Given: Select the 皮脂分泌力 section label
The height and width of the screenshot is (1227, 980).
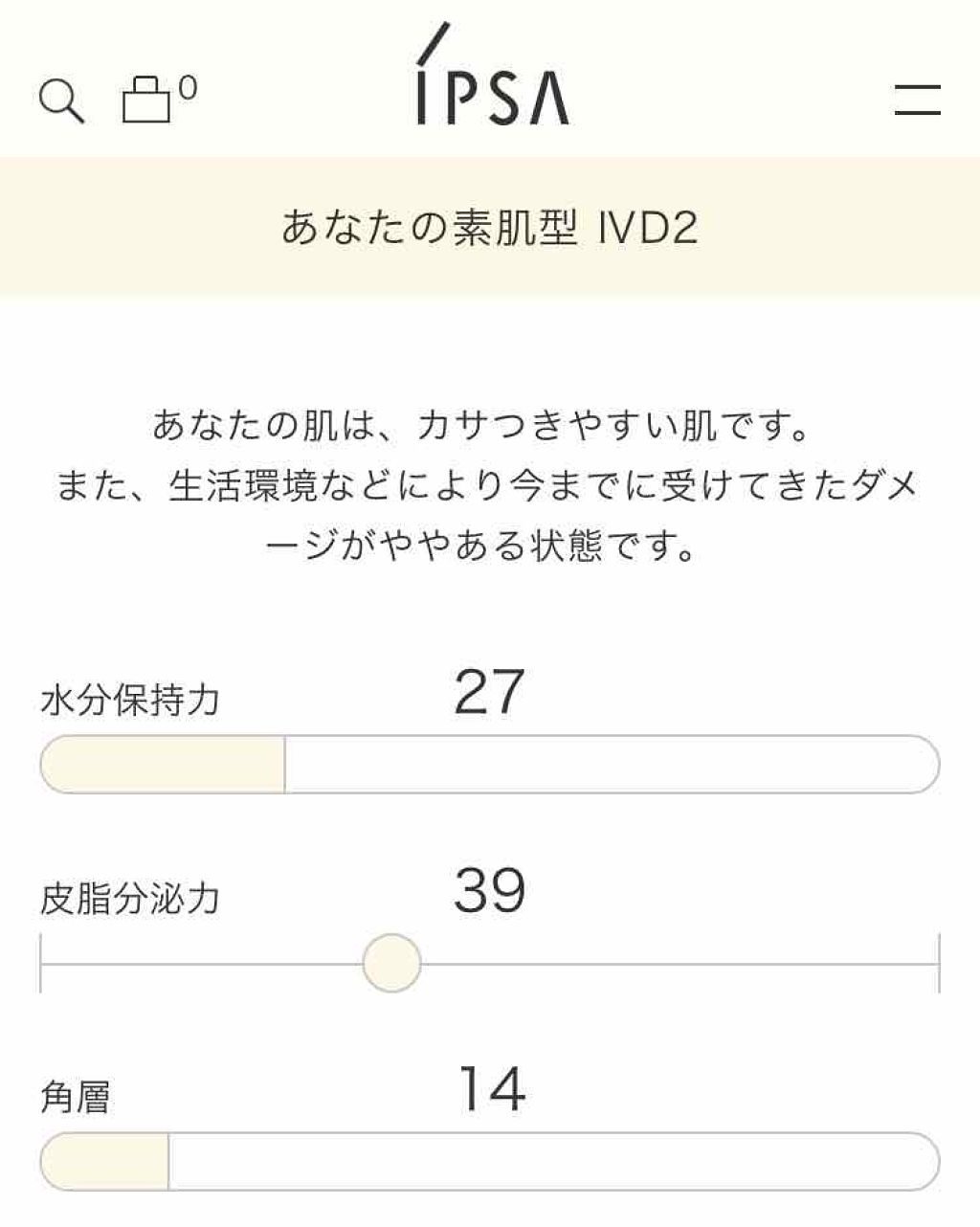Looking at the screenshot, I should 129,896.
